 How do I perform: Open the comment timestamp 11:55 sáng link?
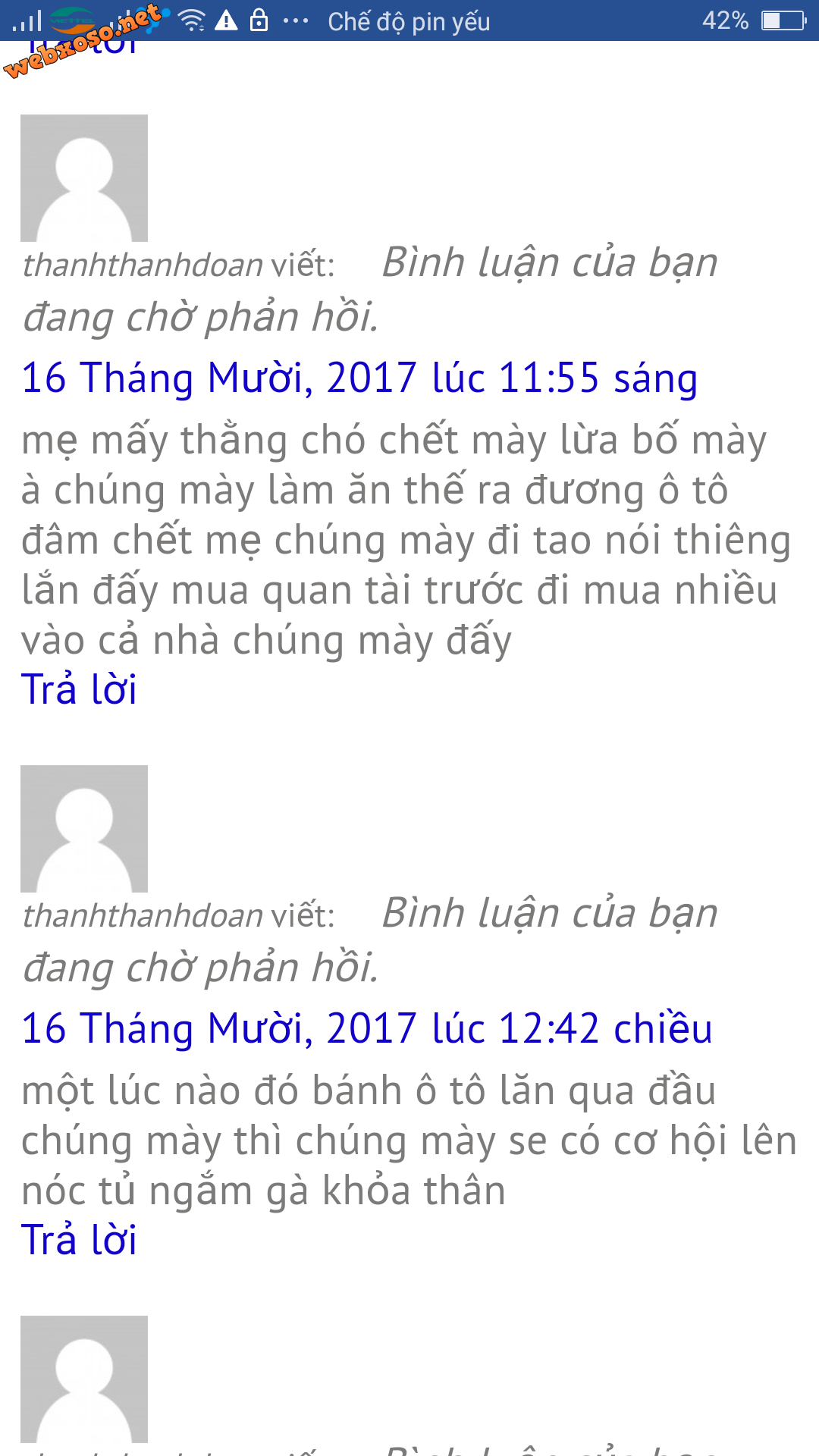359,378
